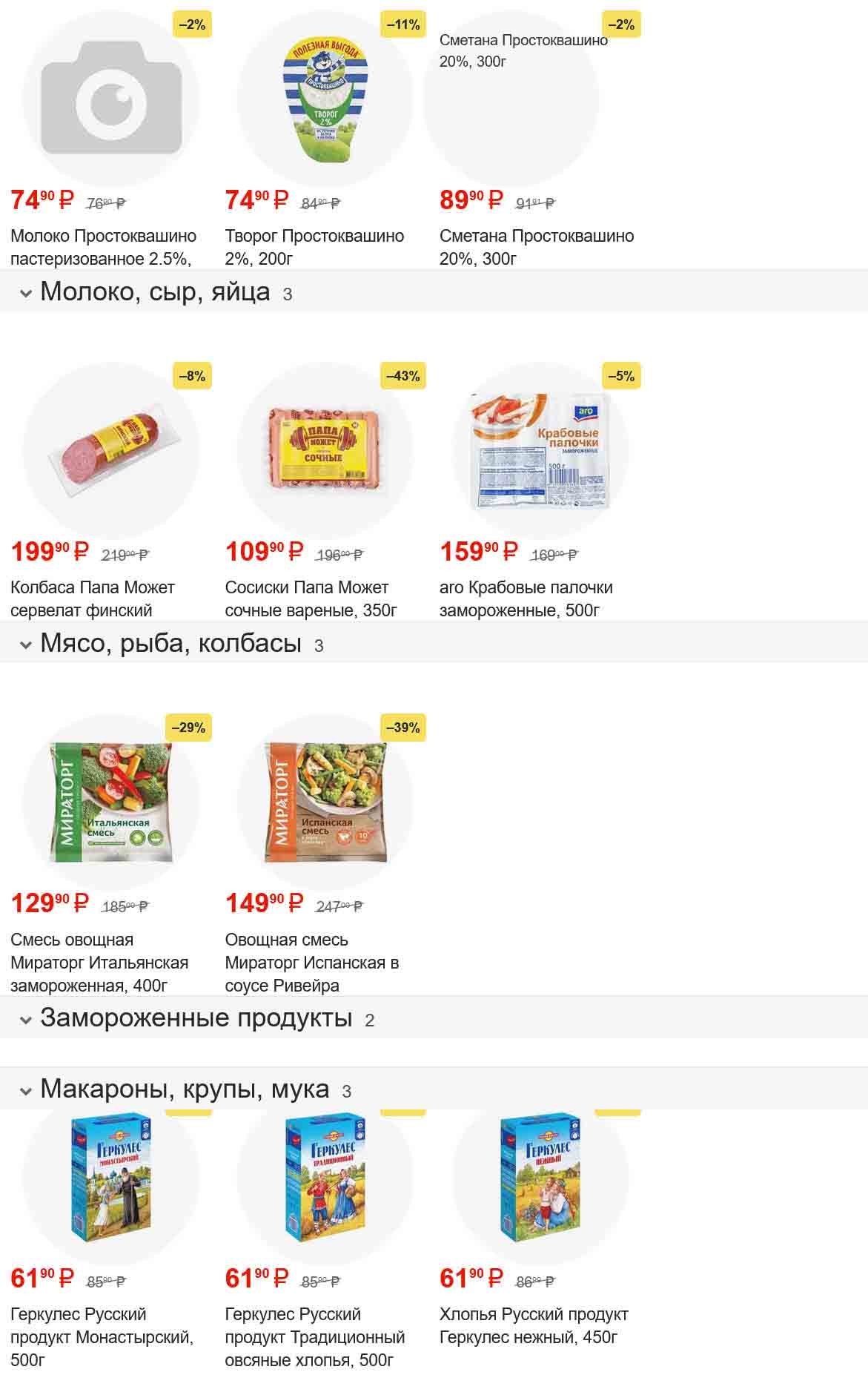Select Геркулес Русский продукт Монастырский, 500г
Viewport: 868px width, 1375px height.
[x=111, y=1179]
